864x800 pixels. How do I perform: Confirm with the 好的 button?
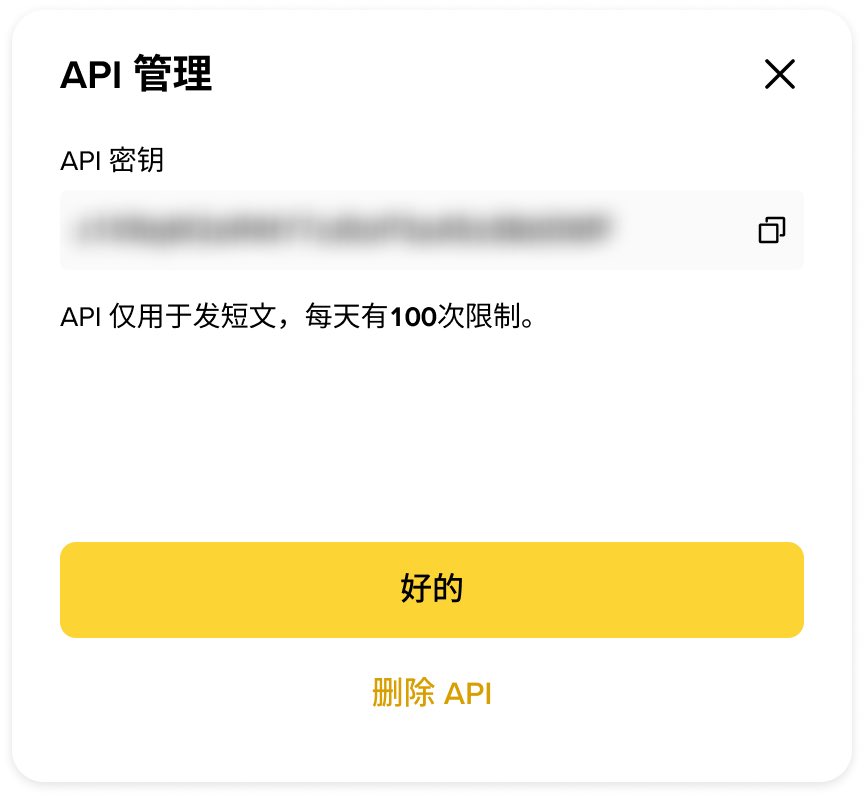tap(432, 590)
